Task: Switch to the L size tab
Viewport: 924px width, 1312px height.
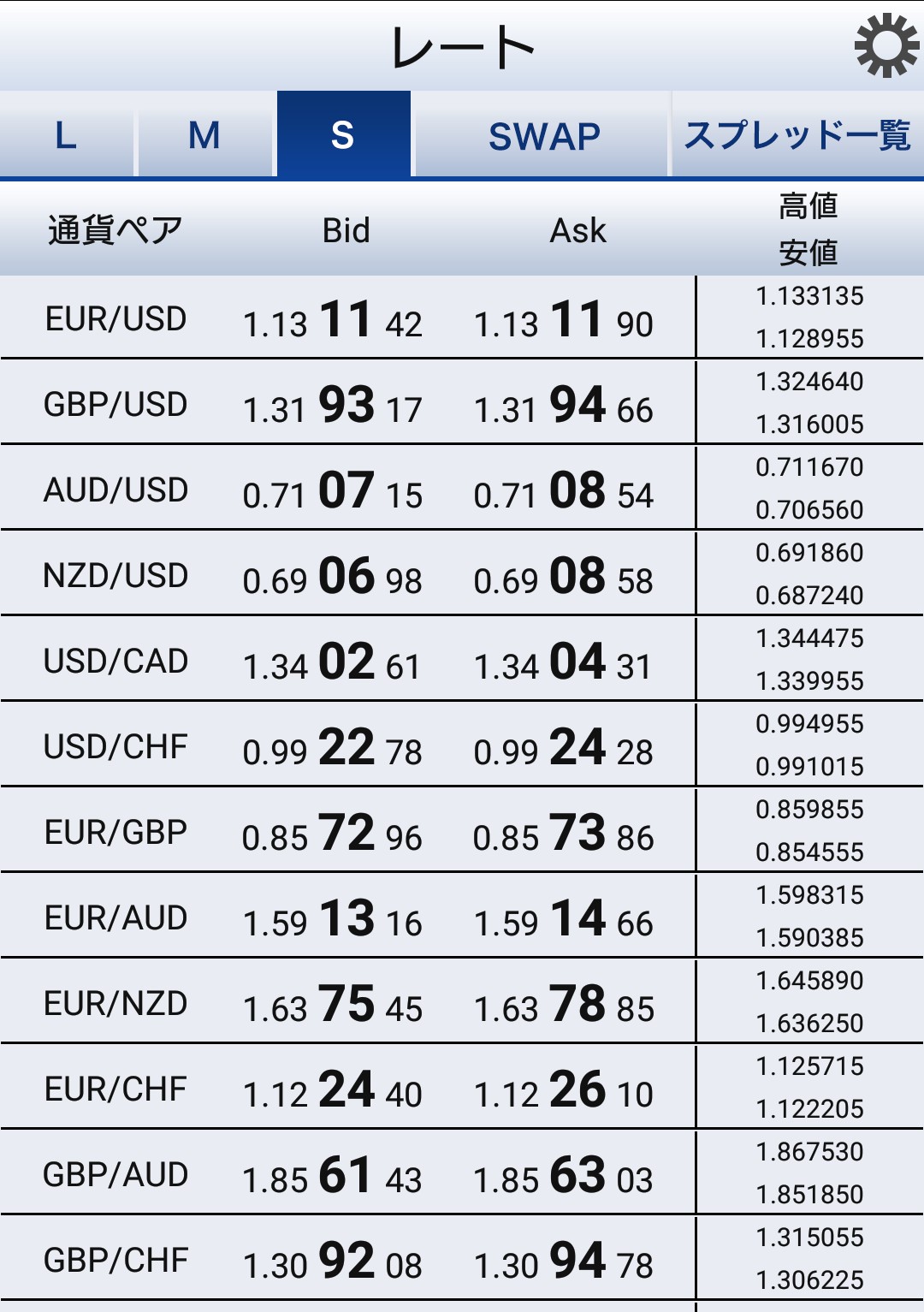Action: tap(67, 135)
